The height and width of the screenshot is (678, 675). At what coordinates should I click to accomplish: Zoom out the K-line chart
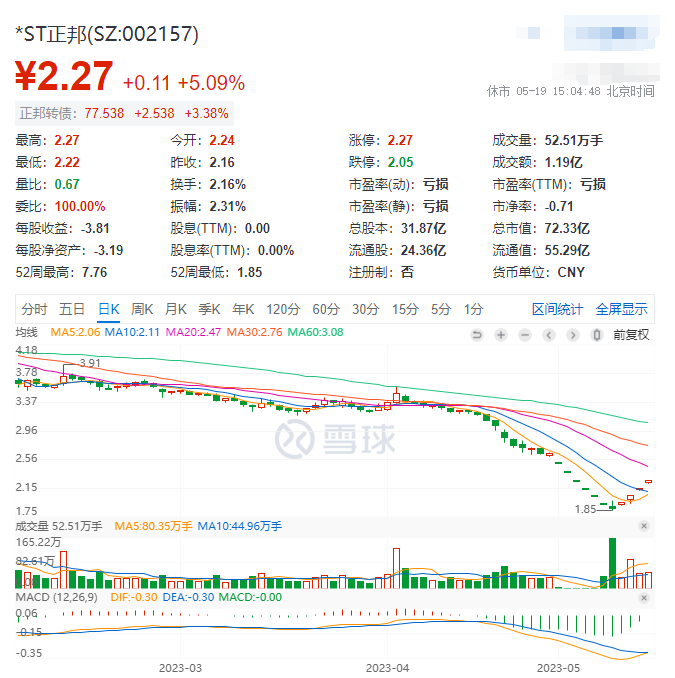tap(524, 334)
